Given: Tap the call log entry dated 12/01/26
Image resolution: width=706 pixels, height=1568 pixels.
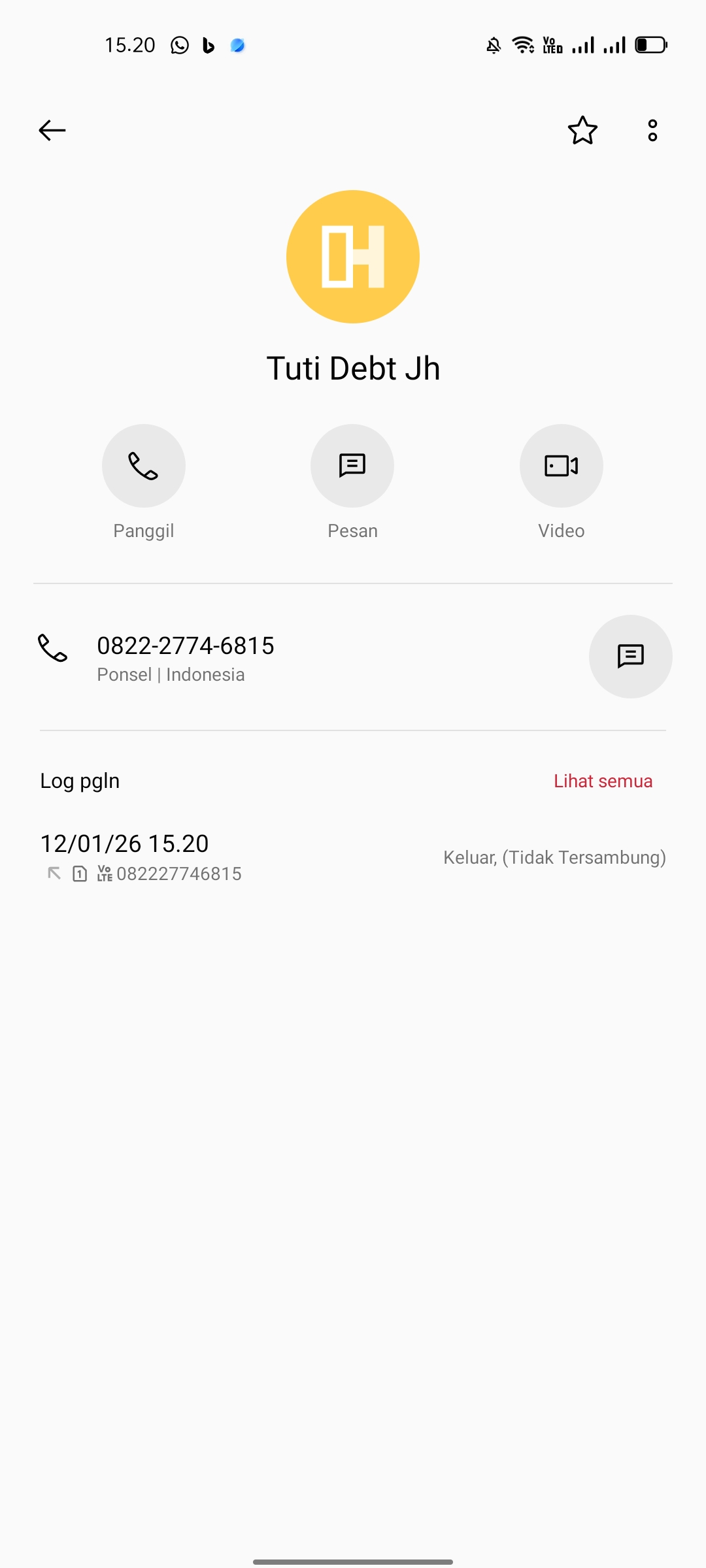Looking at the screenshot, I should tap(124, 843).
